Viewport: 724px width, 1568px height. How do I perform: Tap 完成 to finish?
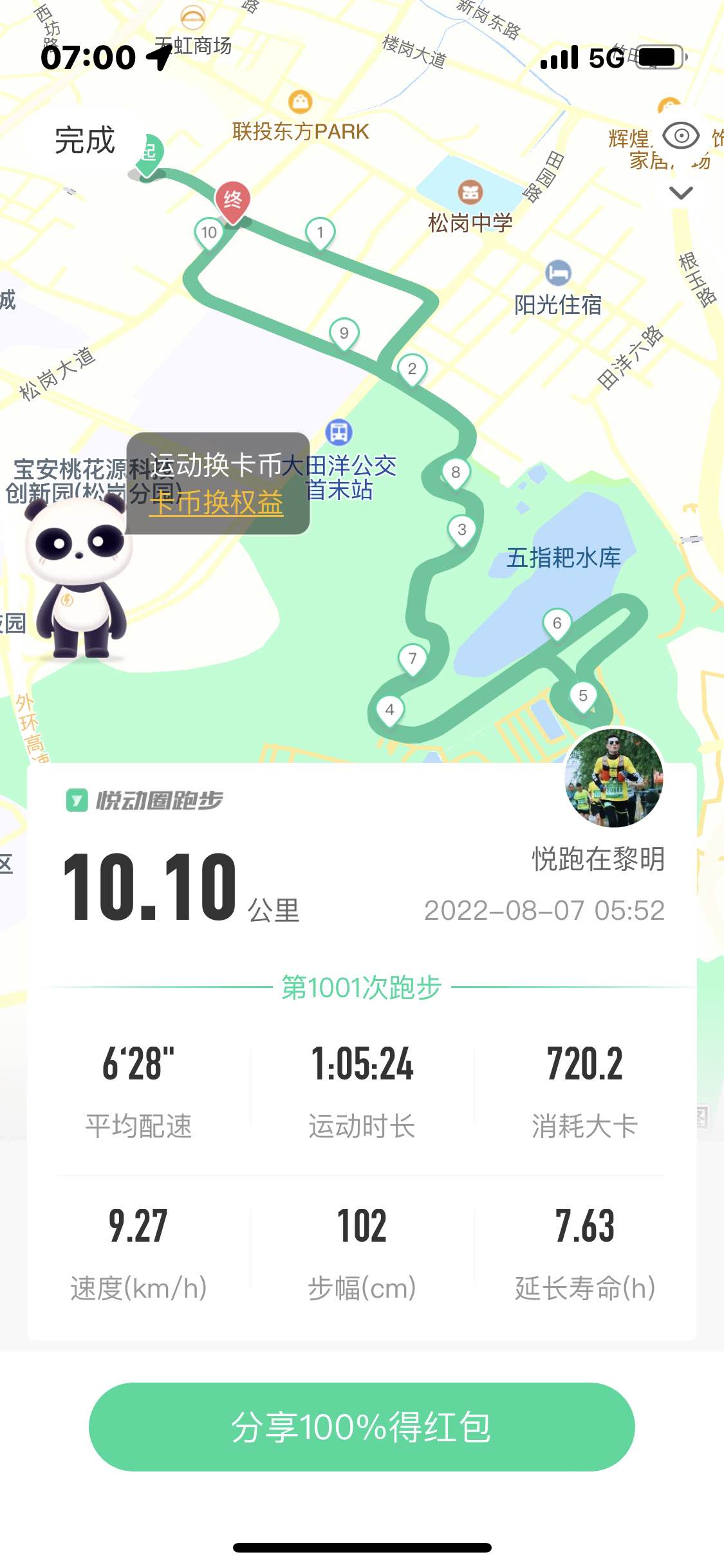pos(84,140)
